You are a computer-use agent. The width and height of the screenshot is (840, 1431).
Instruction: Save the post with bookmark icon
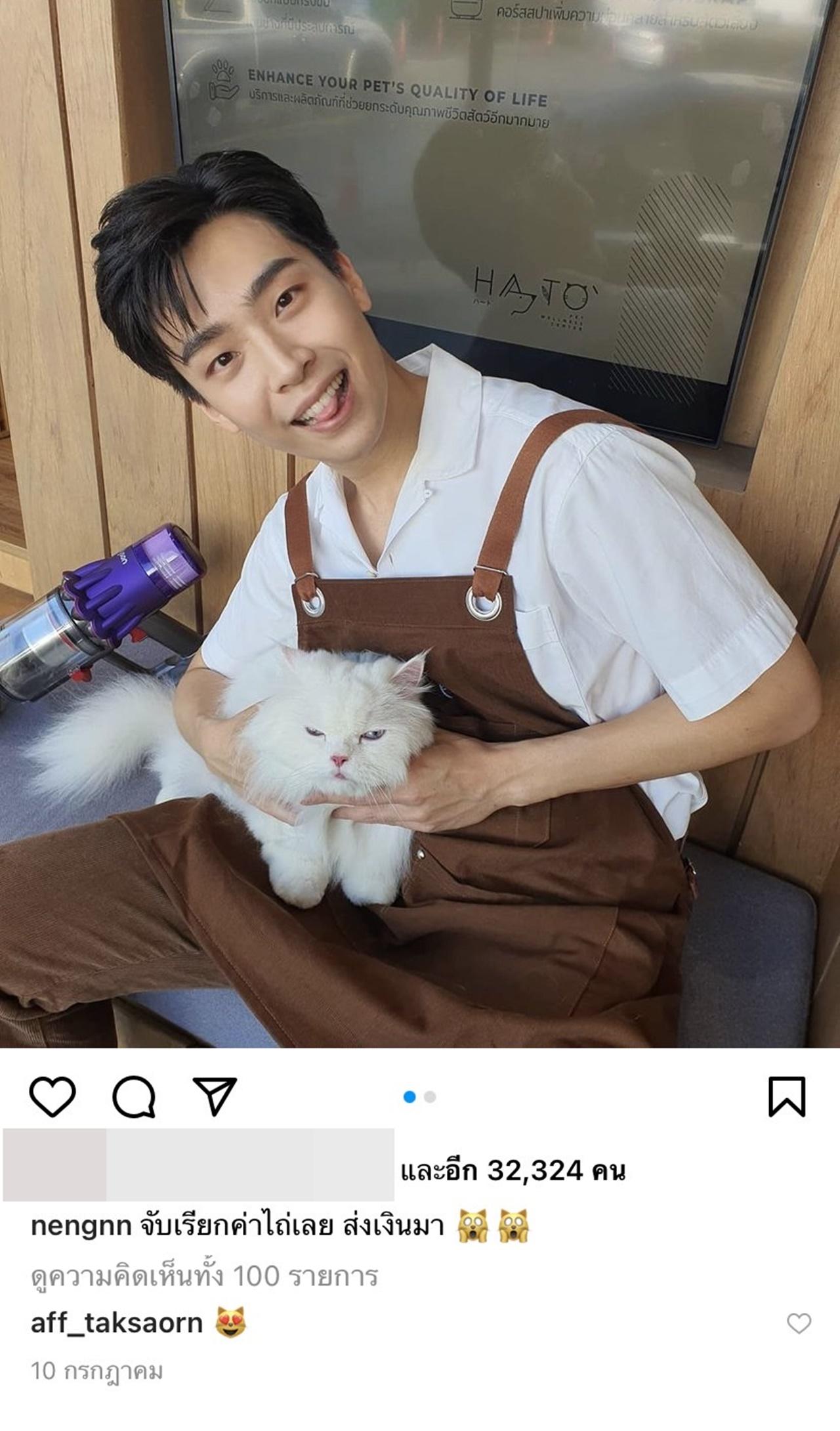point(786,1097)
